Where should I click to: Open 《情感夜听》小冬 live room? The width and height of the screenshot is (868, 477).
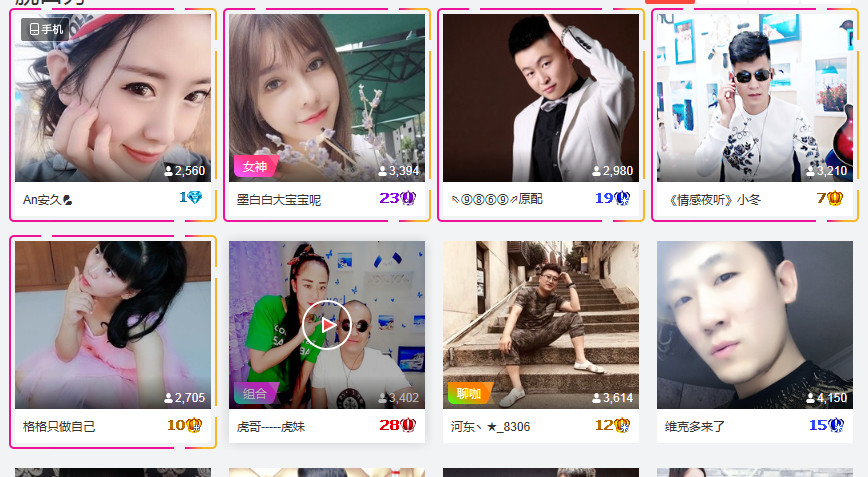click(754, 98)
